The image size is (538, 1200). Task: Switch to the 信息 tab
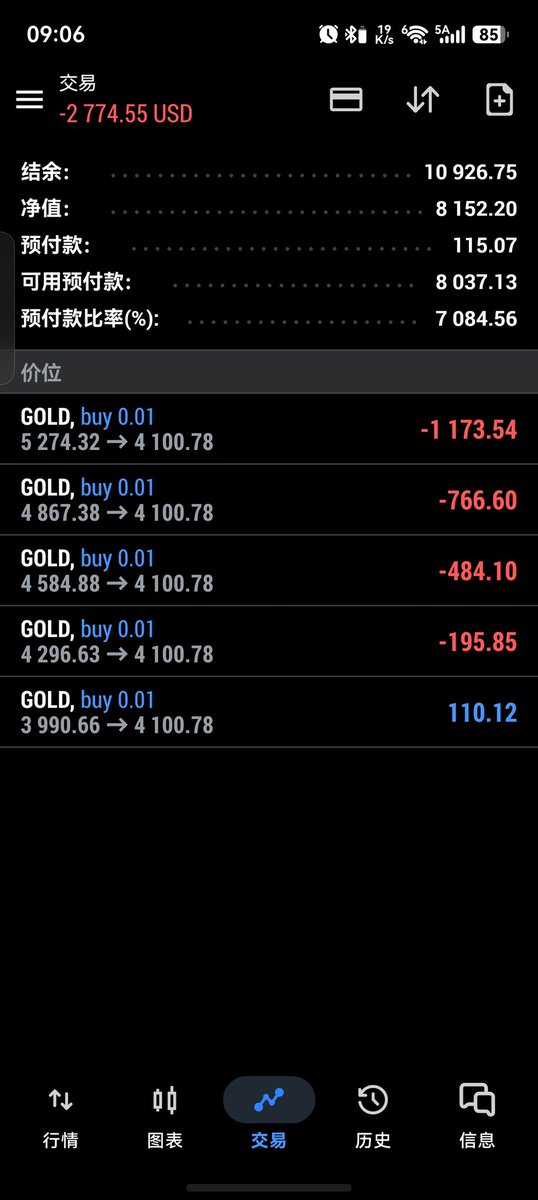(477, 1116)
